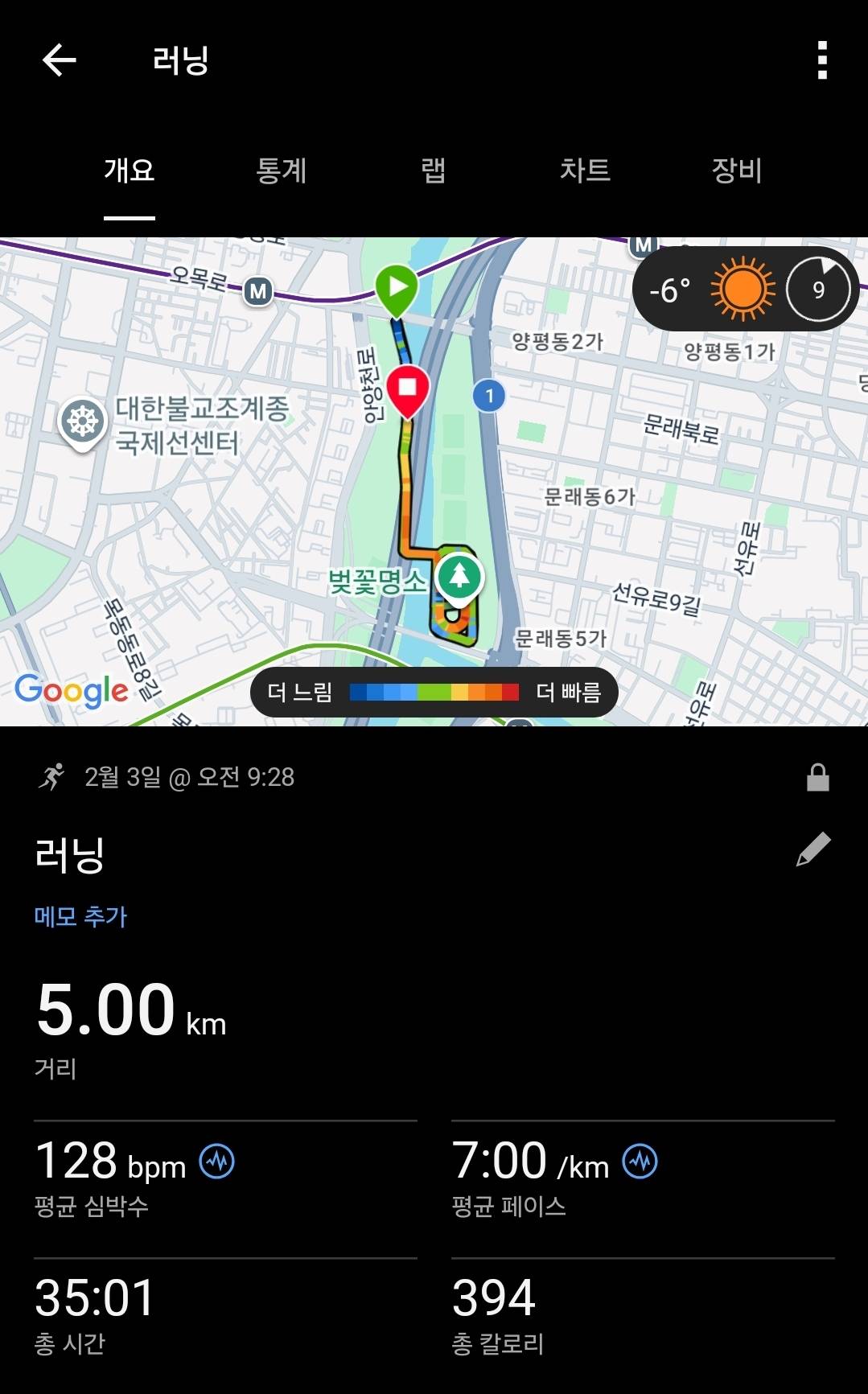Toggle the activity privacy lock icon
The height and width of the screenshot is (1394, 868).
point(820,776)
